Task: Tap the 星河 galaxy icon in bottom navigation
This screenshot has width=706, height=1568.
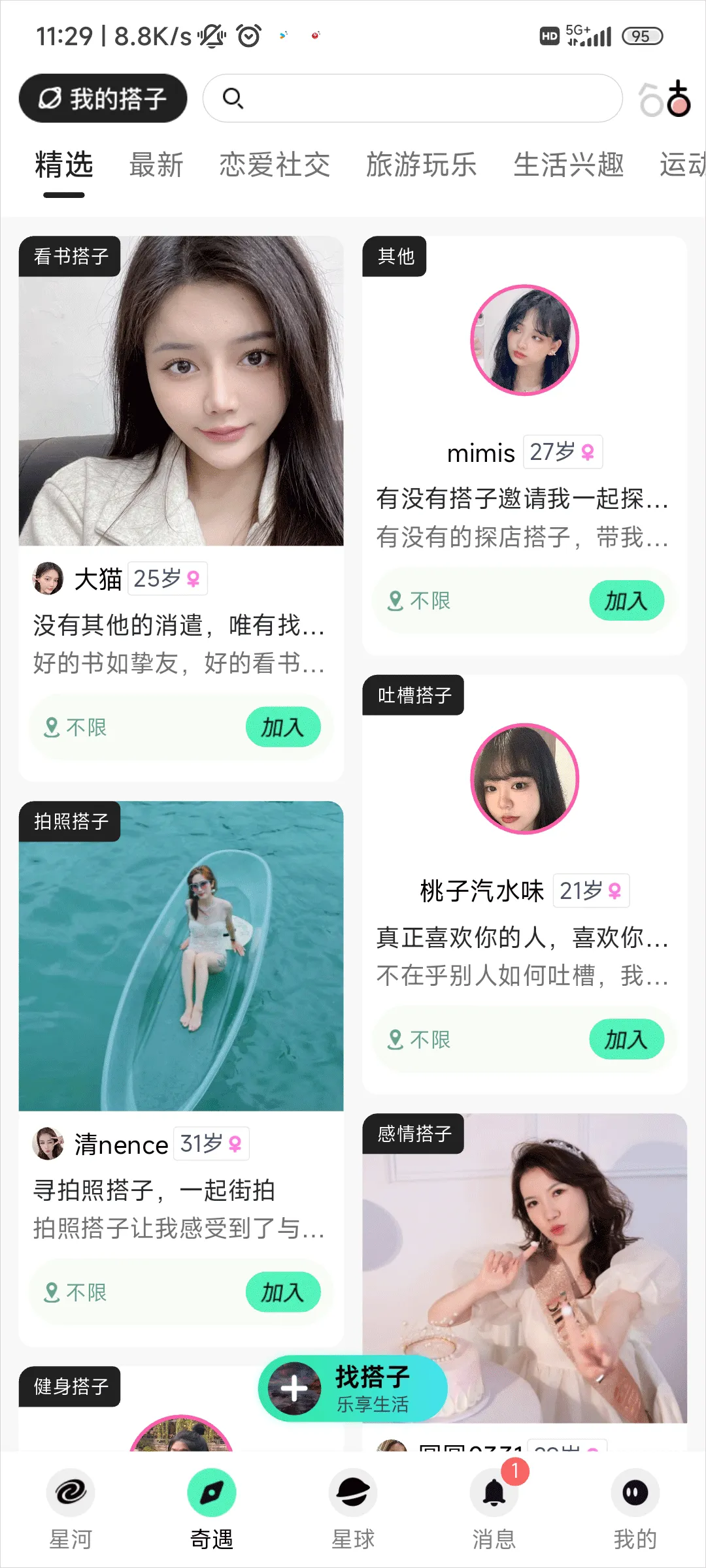Action: [70, 1493]
